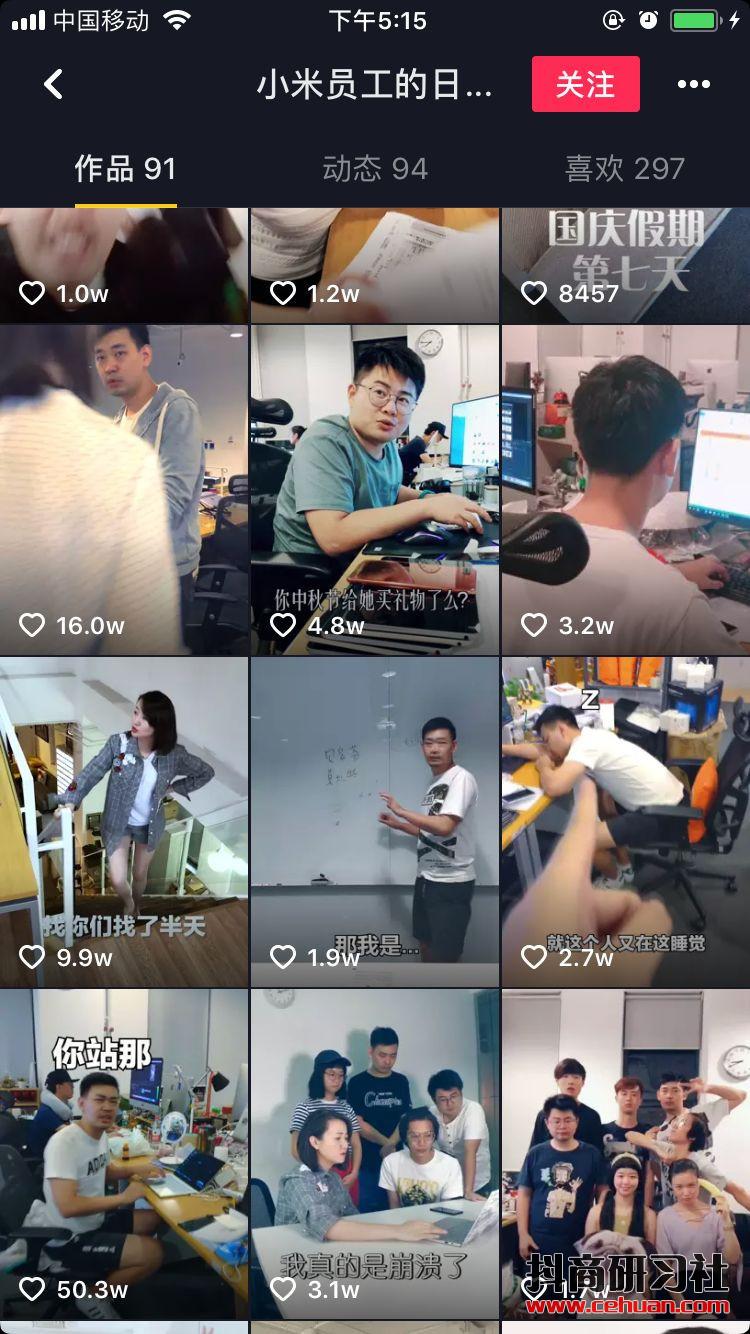Open the three-dot overflow menu
Screen dimensions: 750x1334
point(693,85)
